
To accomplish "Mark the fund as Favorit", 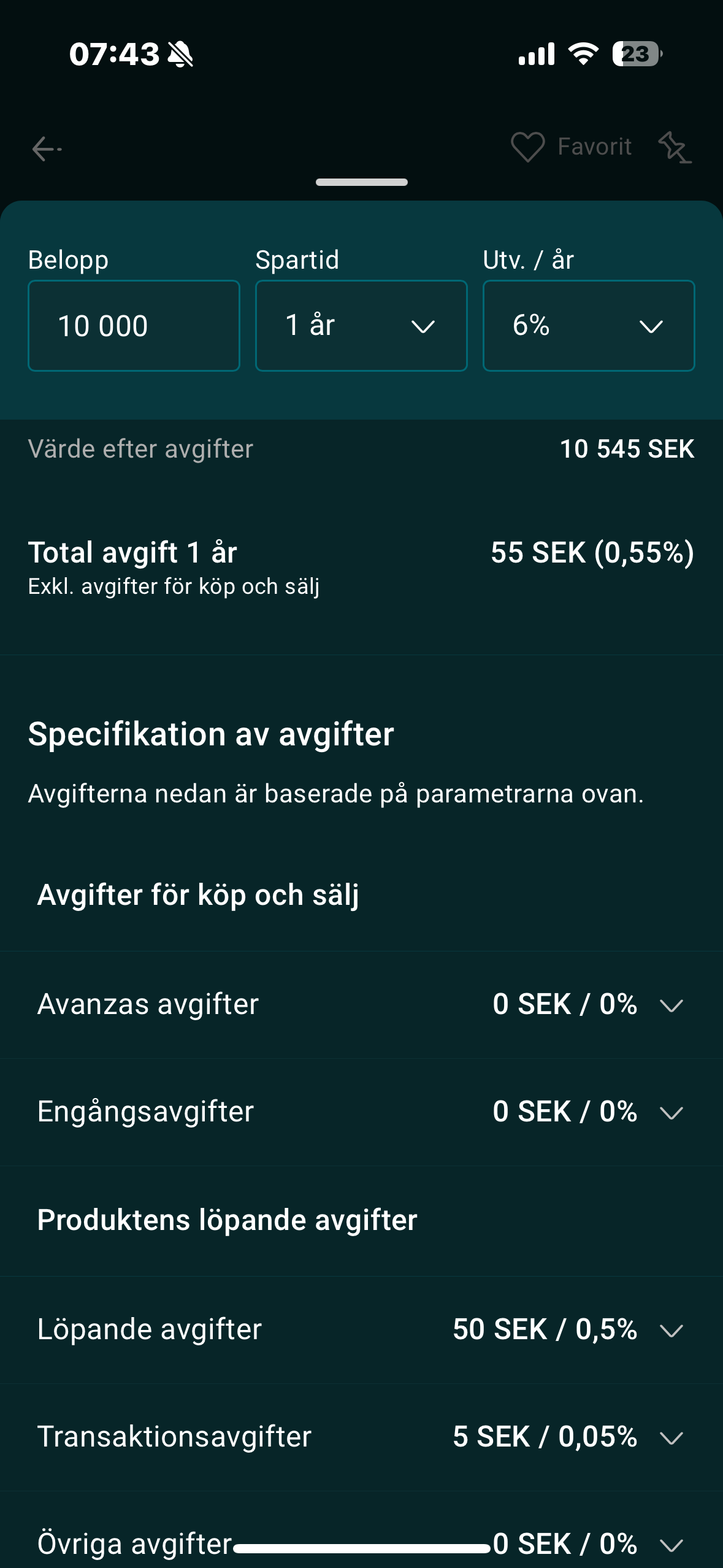I will [x=571, y=147].
